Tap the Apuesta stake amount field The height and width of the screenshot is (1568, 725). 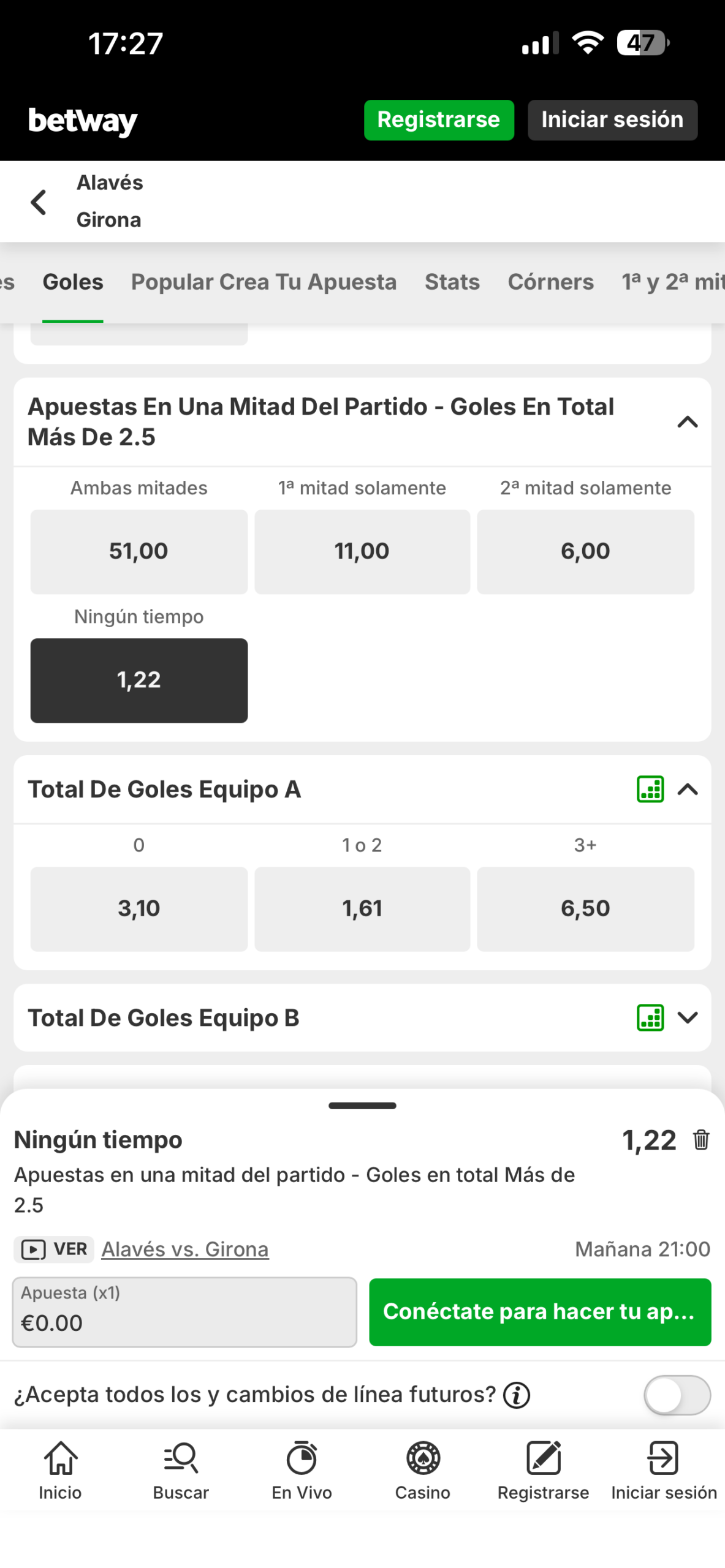pos(184,1312)
